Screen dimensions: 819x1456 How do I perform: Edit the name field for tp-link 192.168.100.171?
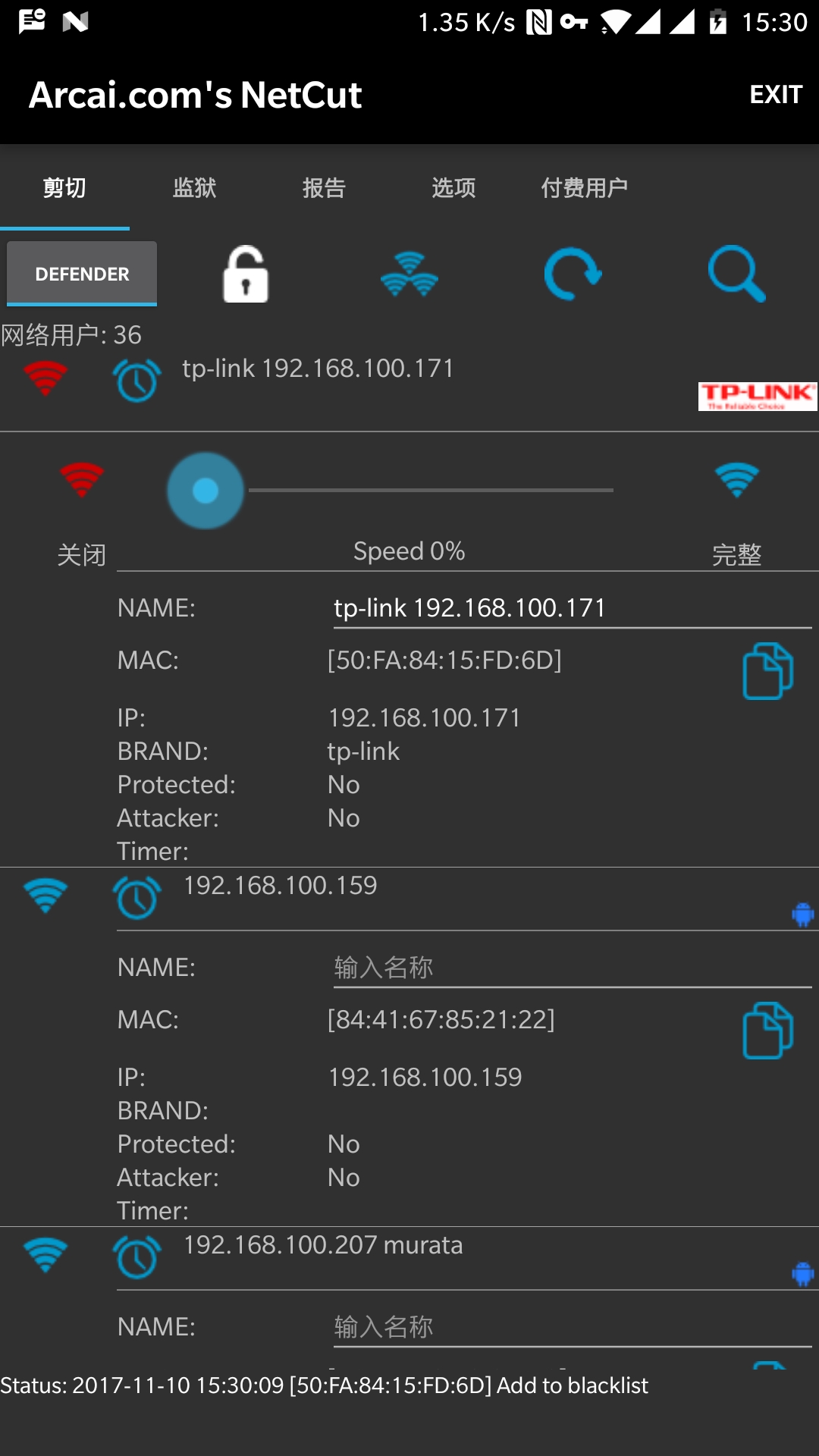pyautogui.click(x=573, y=608)
